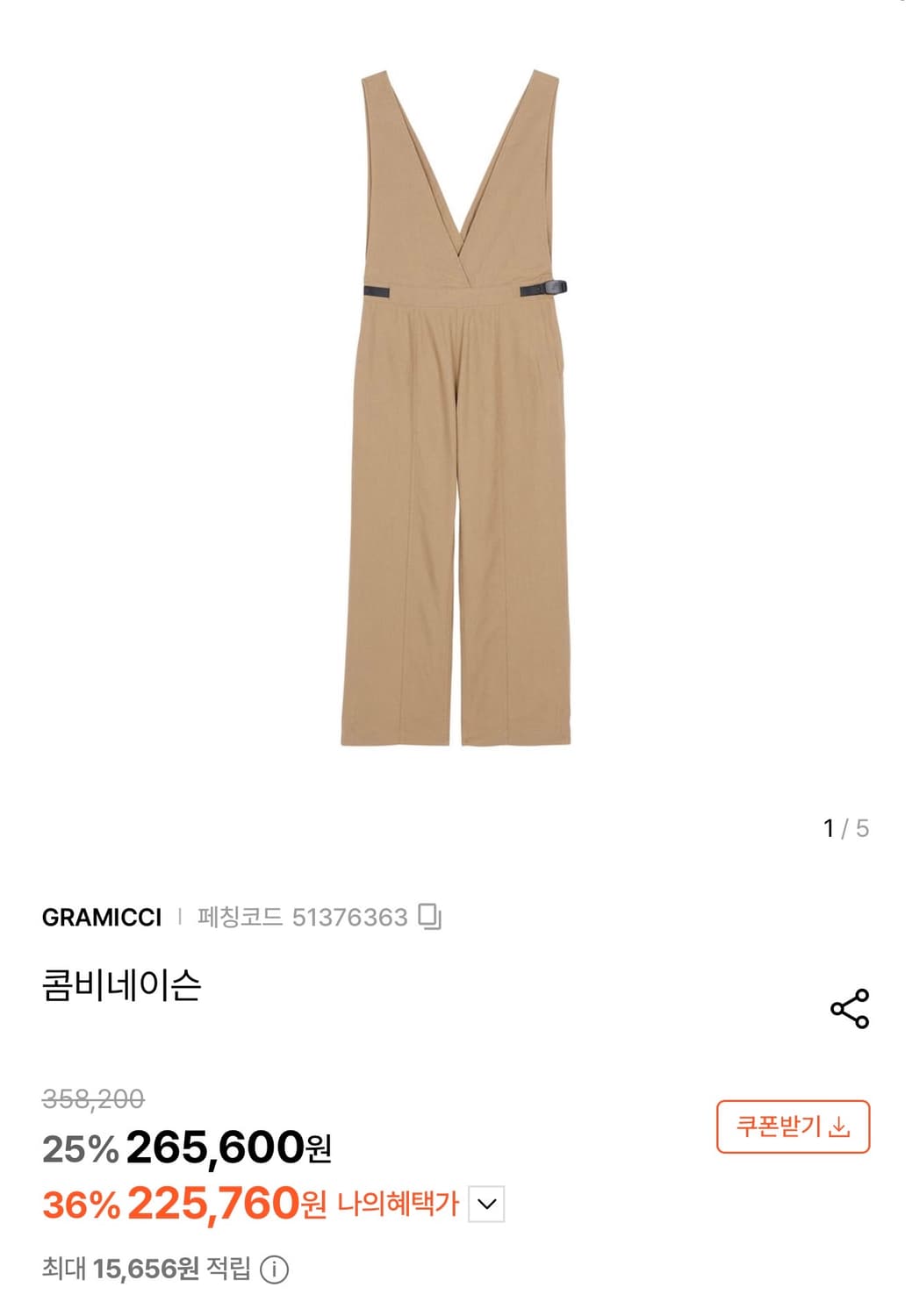The width and height of the screenshot is (912, 1316).
Task: Open the GRAMICCI brand page
Action: (x=102, y=915)
